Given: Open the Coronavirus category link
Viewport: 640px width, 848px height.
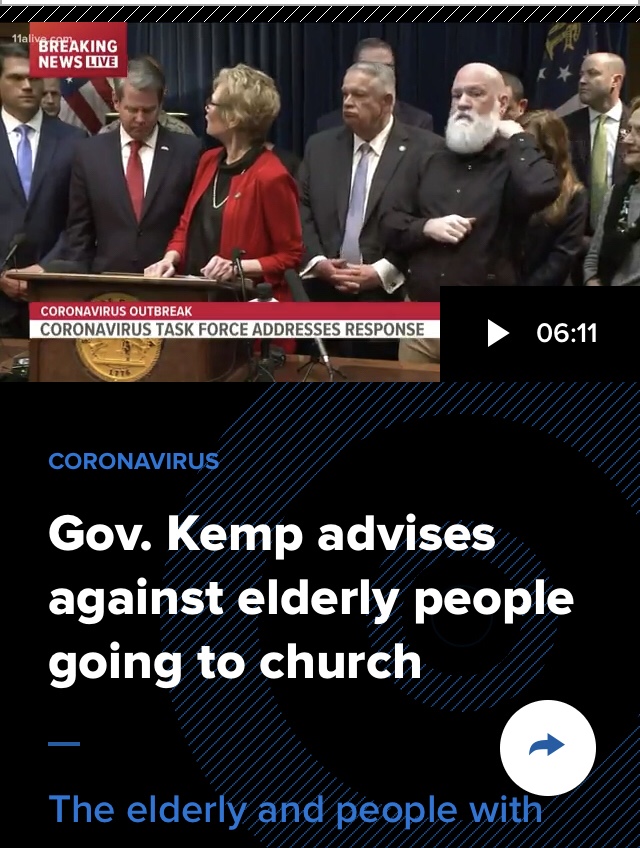Looking at the screenshot, I should coord(133,461).
